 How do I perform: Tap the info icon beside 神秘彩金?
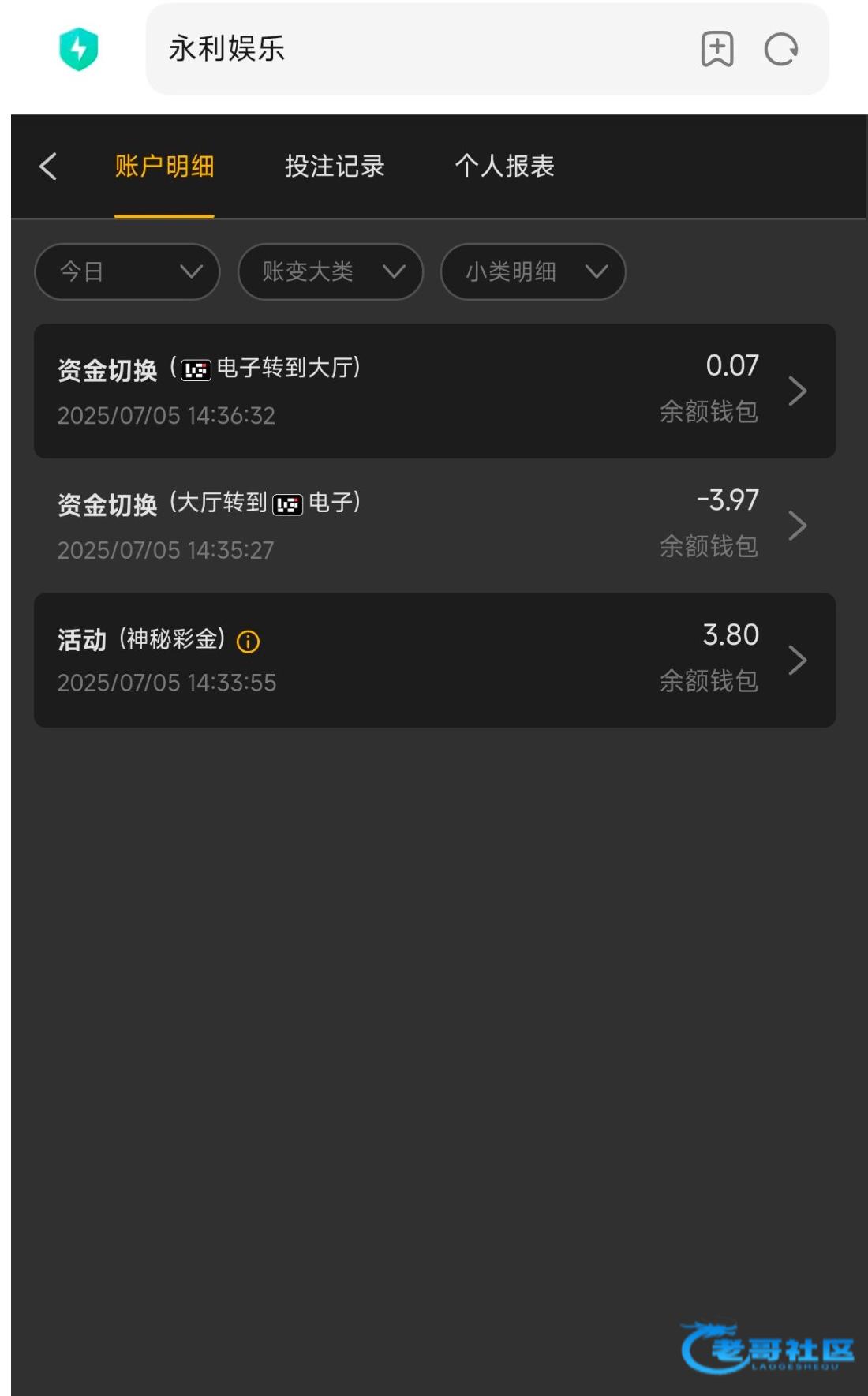click(248, 642)
